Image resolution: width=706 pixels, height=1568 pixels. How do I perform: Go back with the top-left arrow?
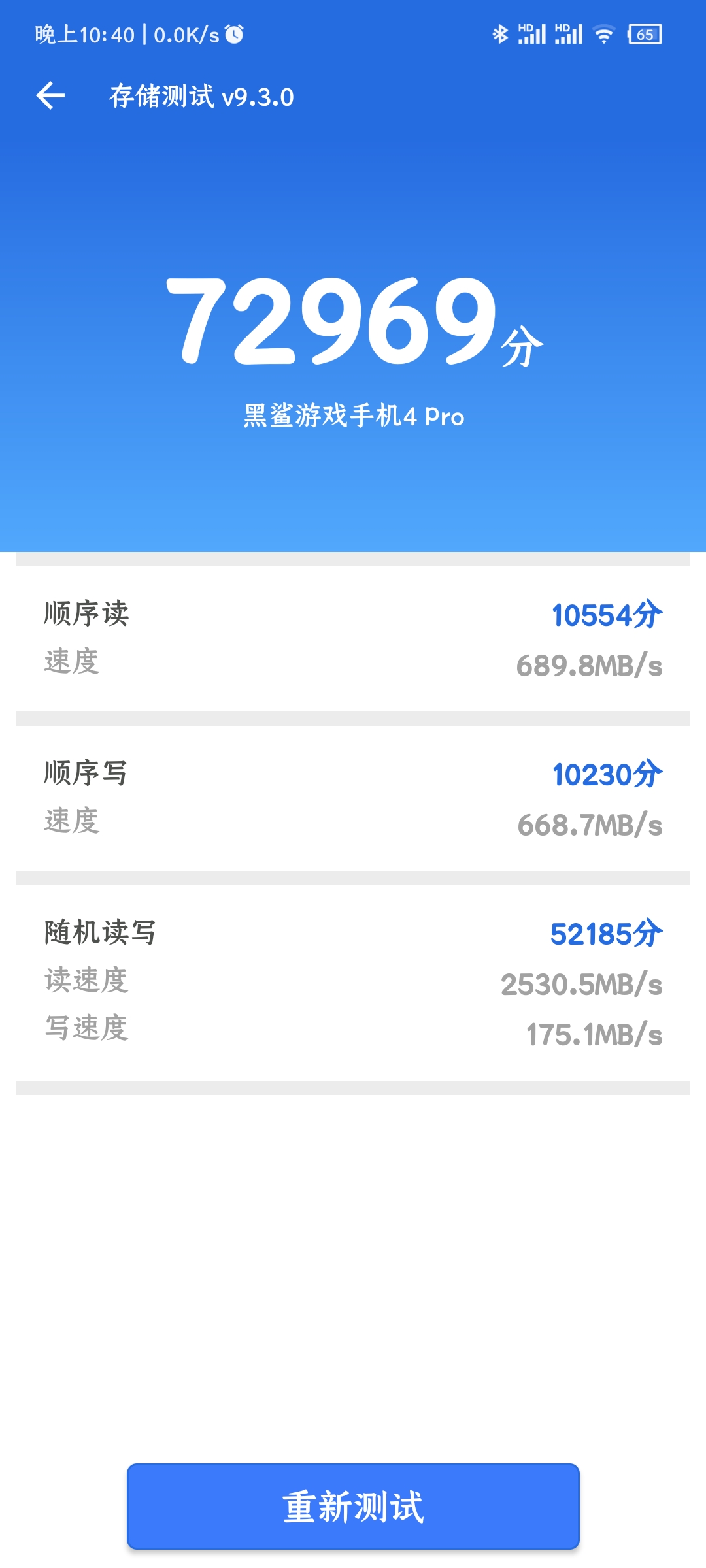click(50, 96)
